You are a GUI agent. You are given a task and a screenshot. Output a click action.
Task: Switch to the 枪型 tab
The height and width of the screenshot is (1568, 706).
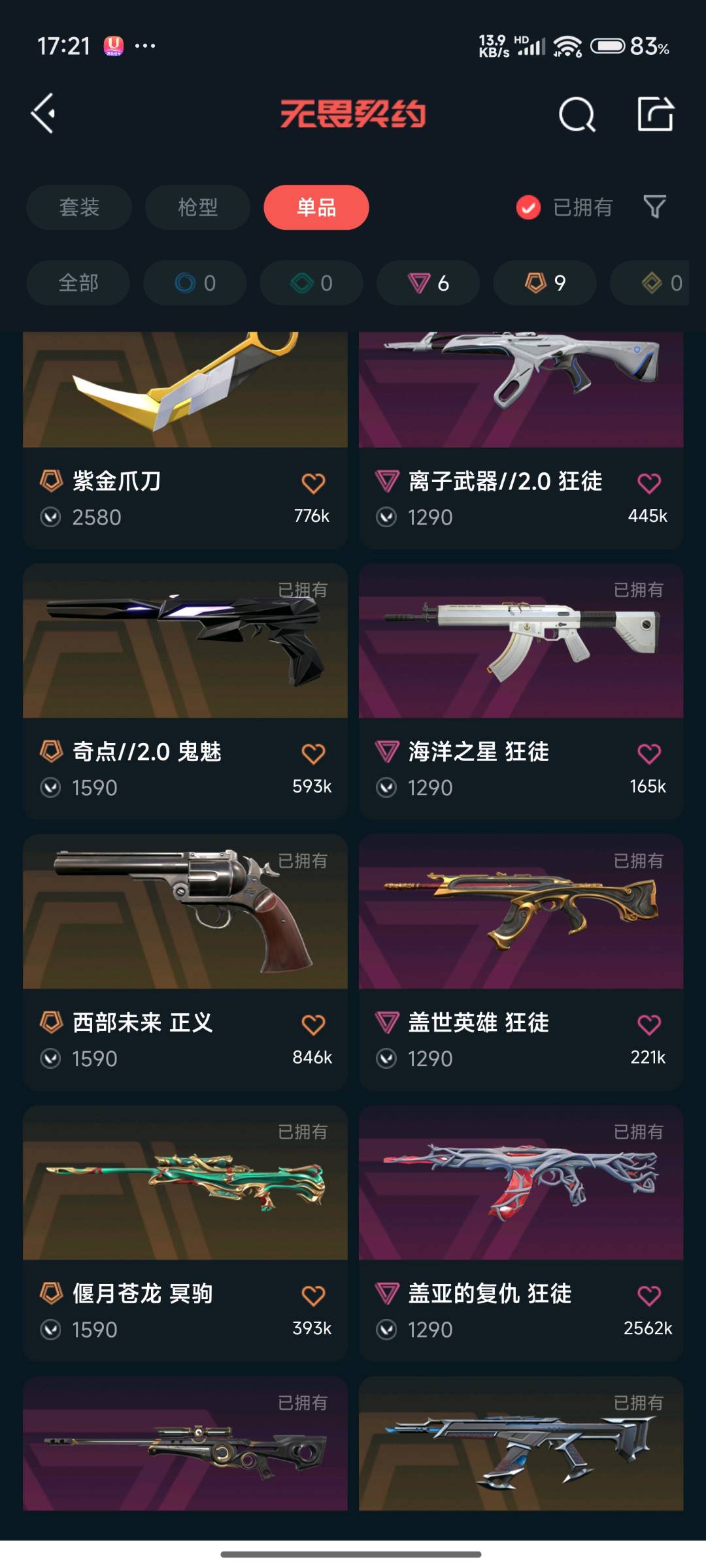click(x=197, y=208)
